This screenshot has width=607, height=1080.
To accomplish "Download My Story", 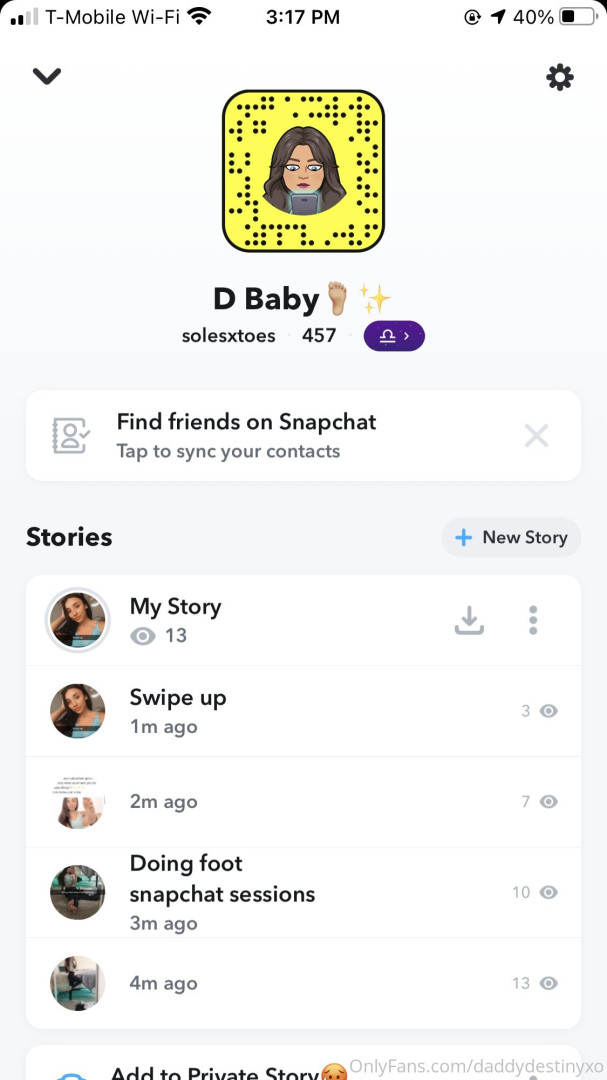I will pos(469,620).
